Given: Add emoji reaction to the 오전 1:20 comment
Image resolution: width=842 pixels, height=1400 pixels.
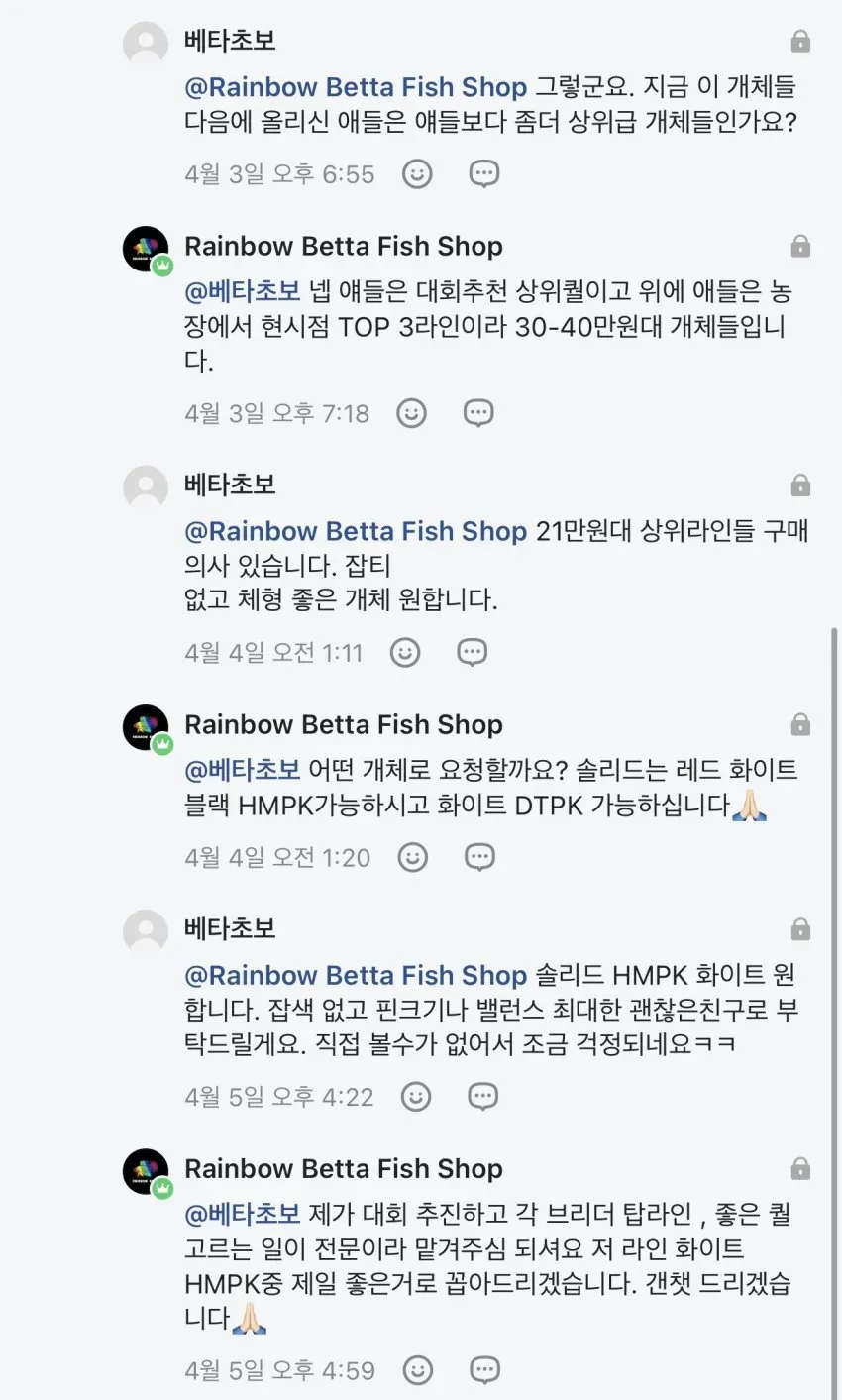Looking at the screenshot, I should (412, 857).
